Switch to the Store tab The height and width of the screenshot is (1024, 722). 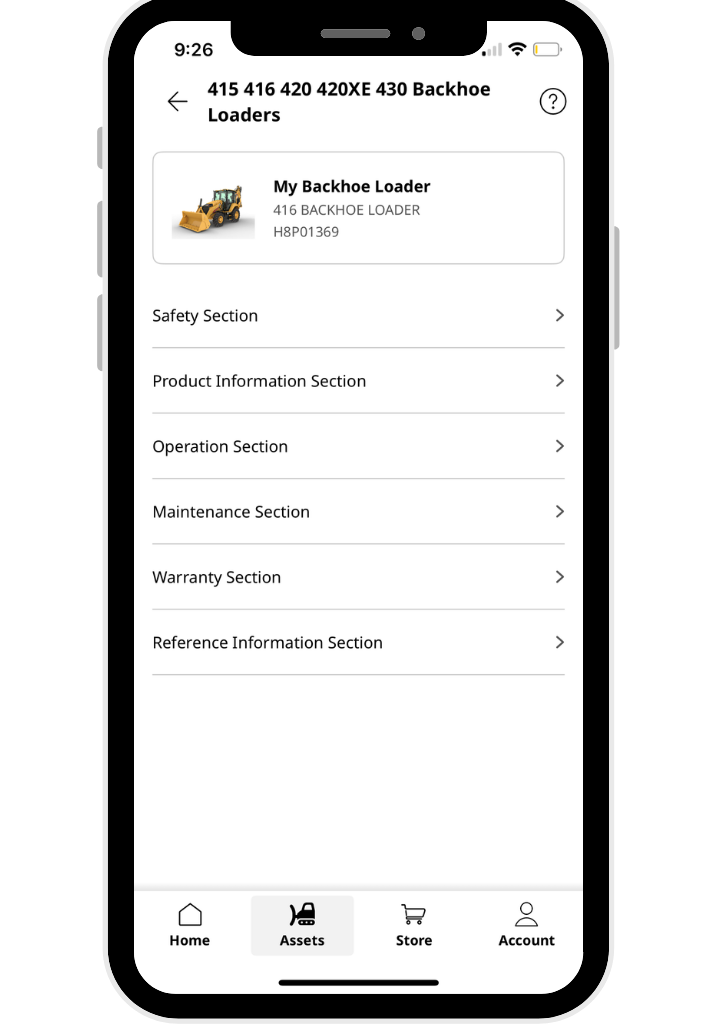(414, 925)
